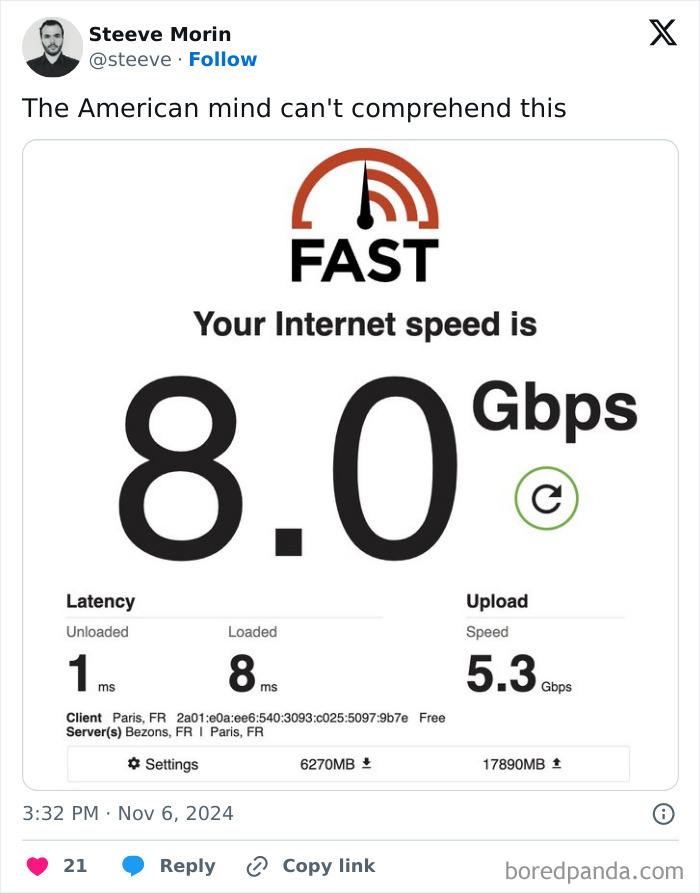Open the tweet timestamp Nov 6, 2024
700x893 pixels.
pos(128,814)
